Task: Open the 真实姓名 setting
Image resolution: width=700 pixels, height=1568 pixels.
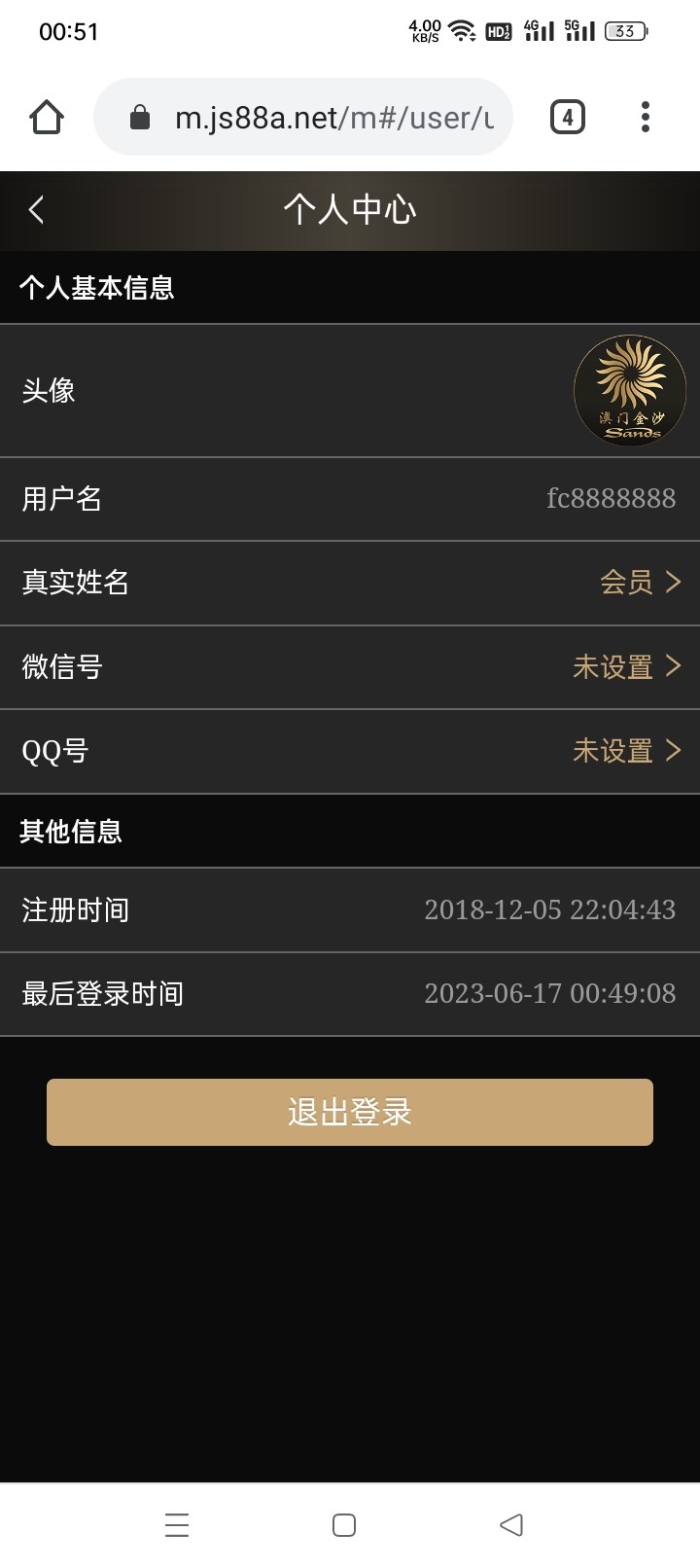Action: 350,583
